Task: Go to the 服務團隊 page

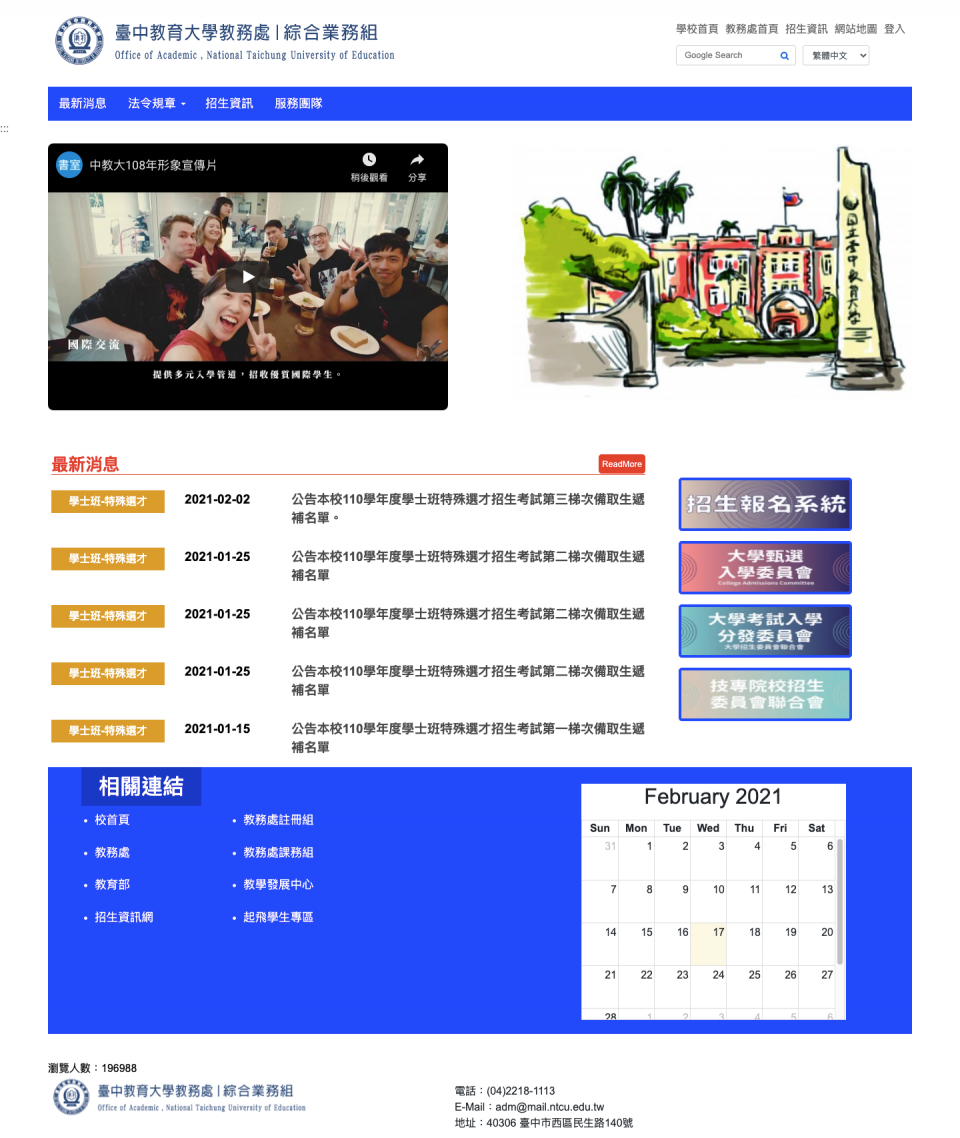Action: click(298, 104)
